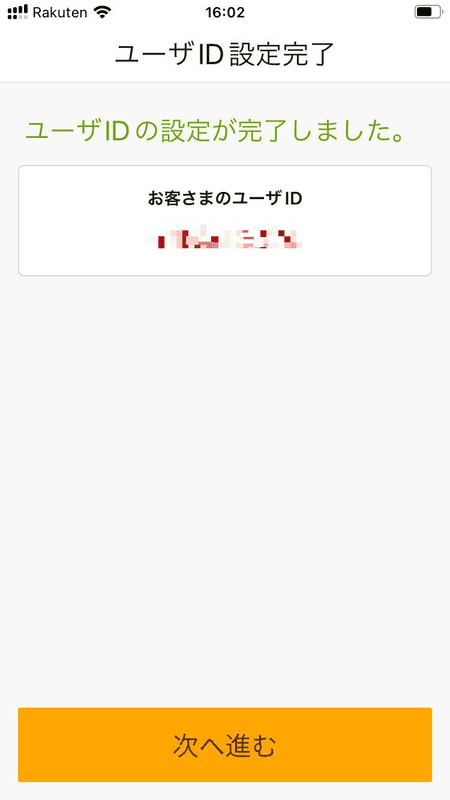Tap the 次へ進む button

point(225,744)
